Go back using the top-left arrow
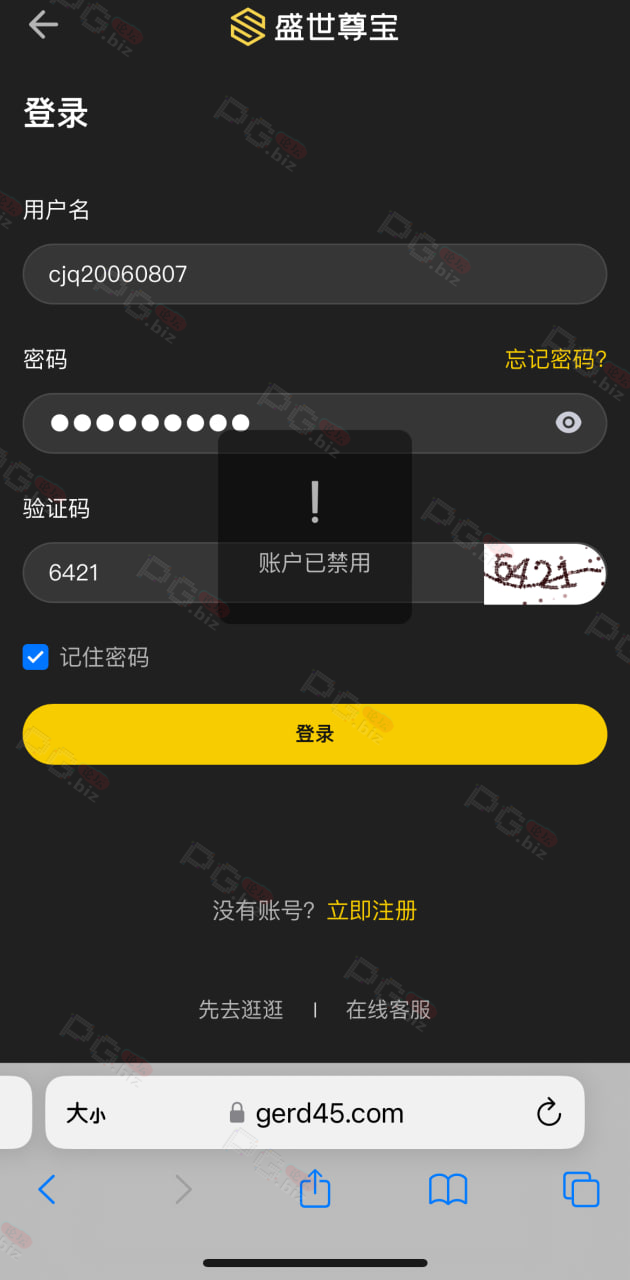630x1280 pixels. [x=43, y=25]
